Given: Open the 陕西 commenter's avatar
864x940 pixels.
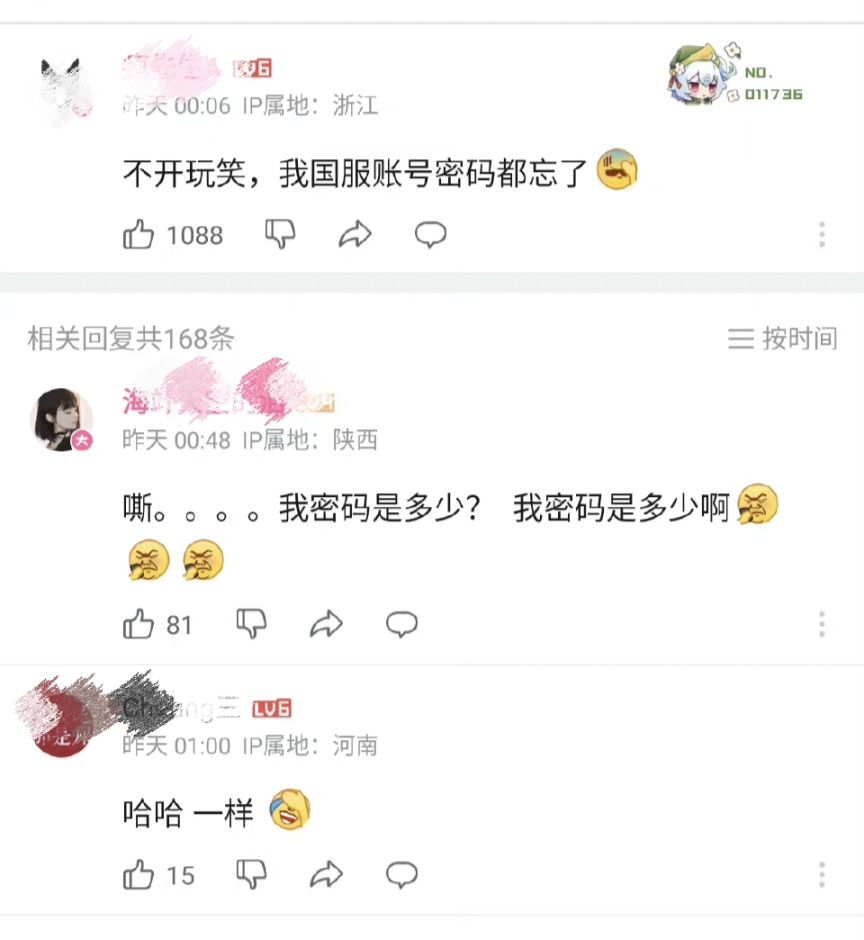Looking at the screenshot, I should tap(62, 420).
